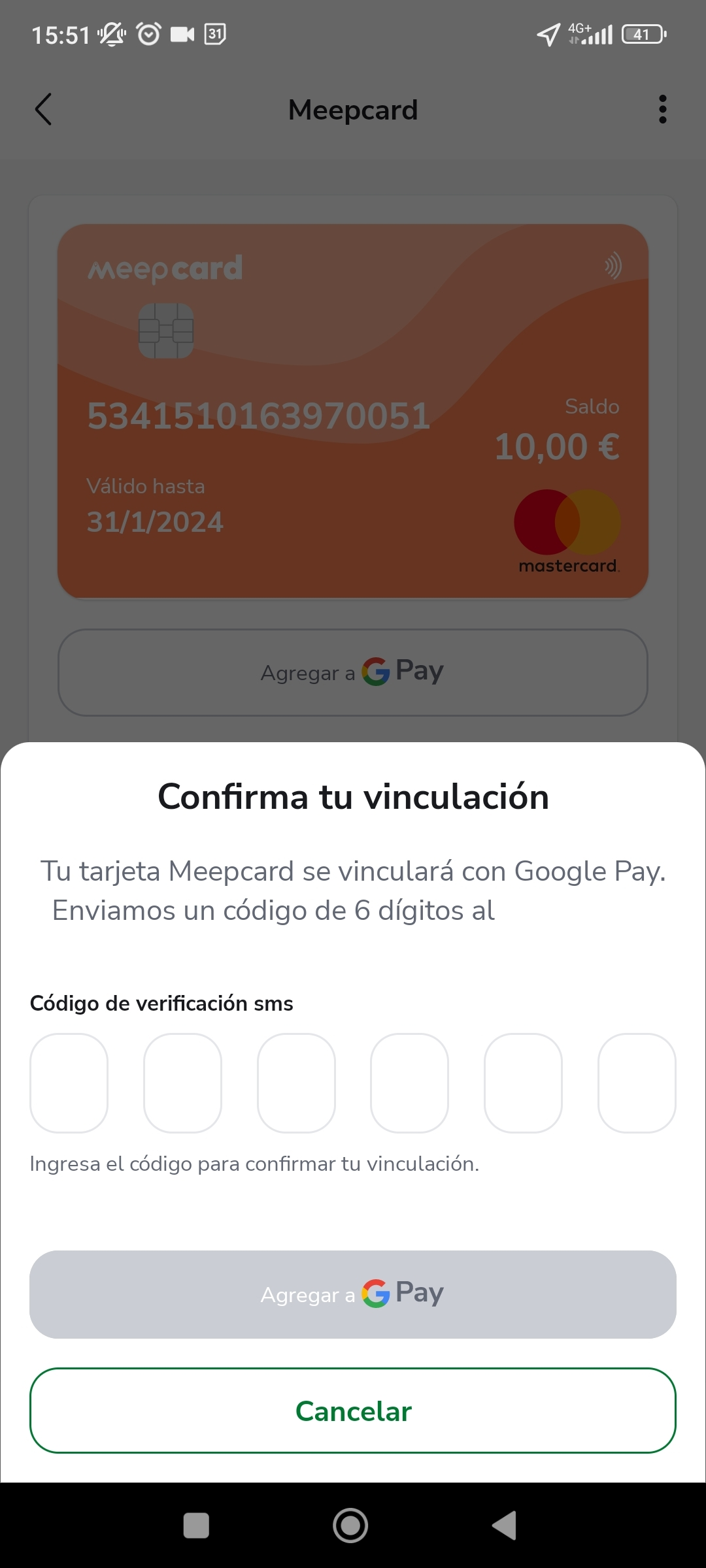Tap the system back button
Screen dimensions: 706x1568
505,1526
